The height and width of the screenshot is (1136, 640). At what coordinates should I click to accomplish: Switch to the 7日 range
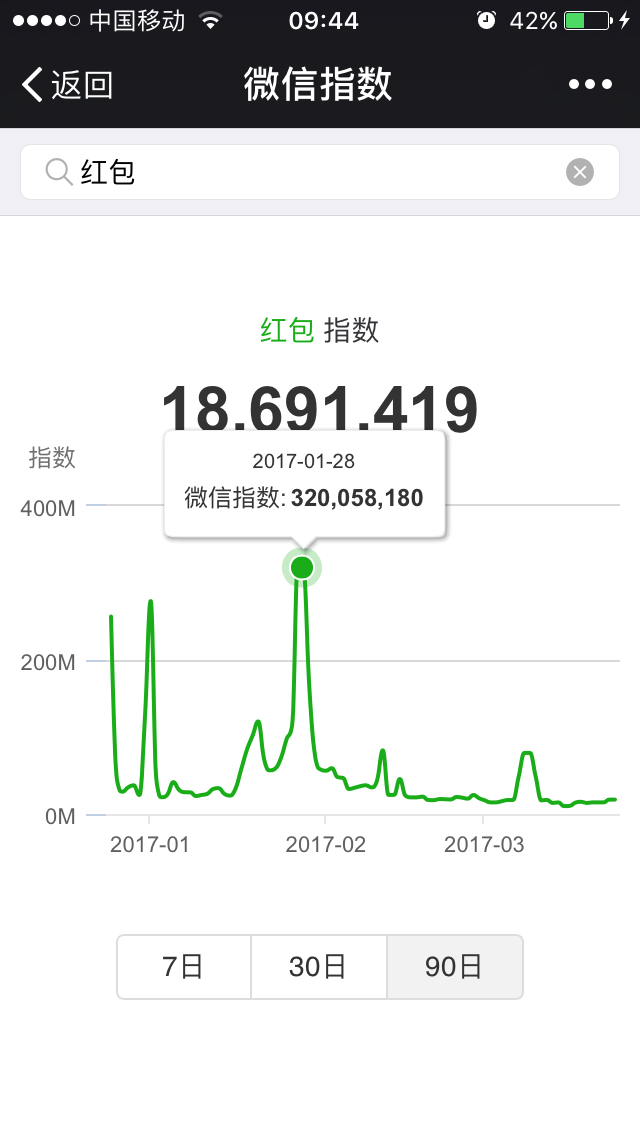click(184, 967)
